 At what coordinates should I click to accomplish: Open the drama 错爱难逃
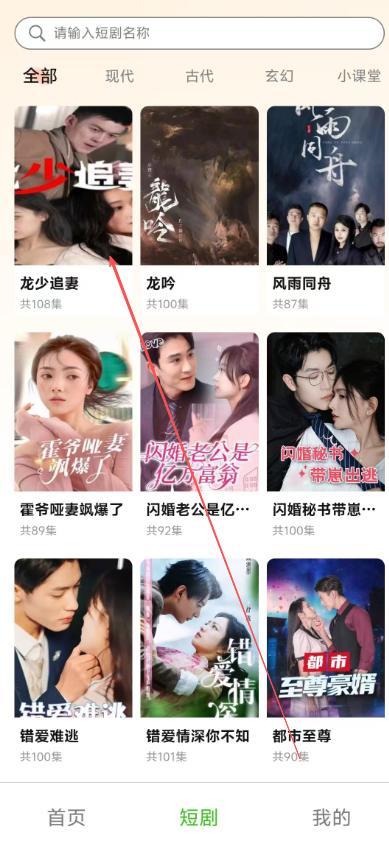(73, 663)
